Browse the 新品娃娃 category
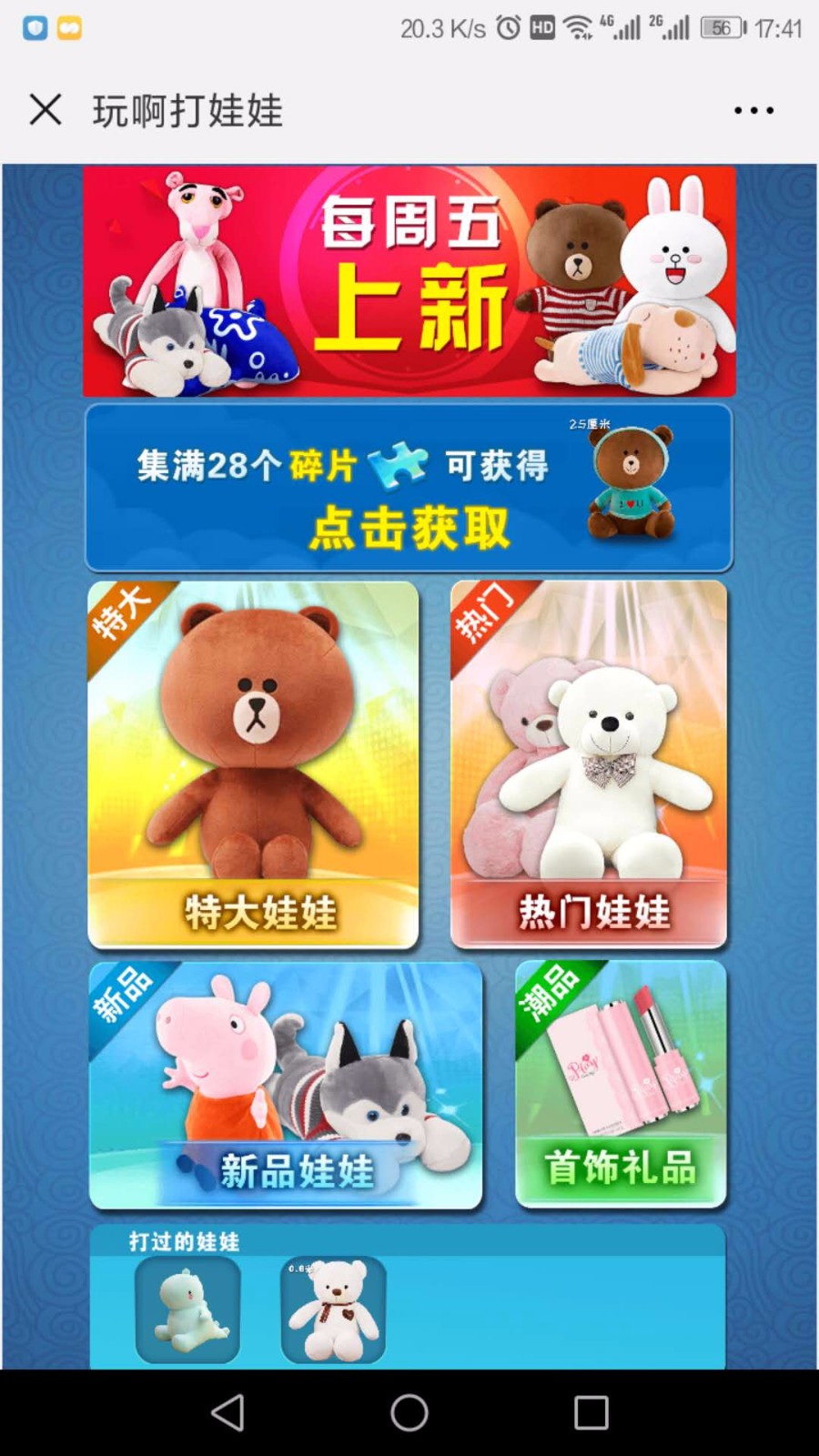The width and height of the screenshot is (819, 1456). coord(286,1085)
